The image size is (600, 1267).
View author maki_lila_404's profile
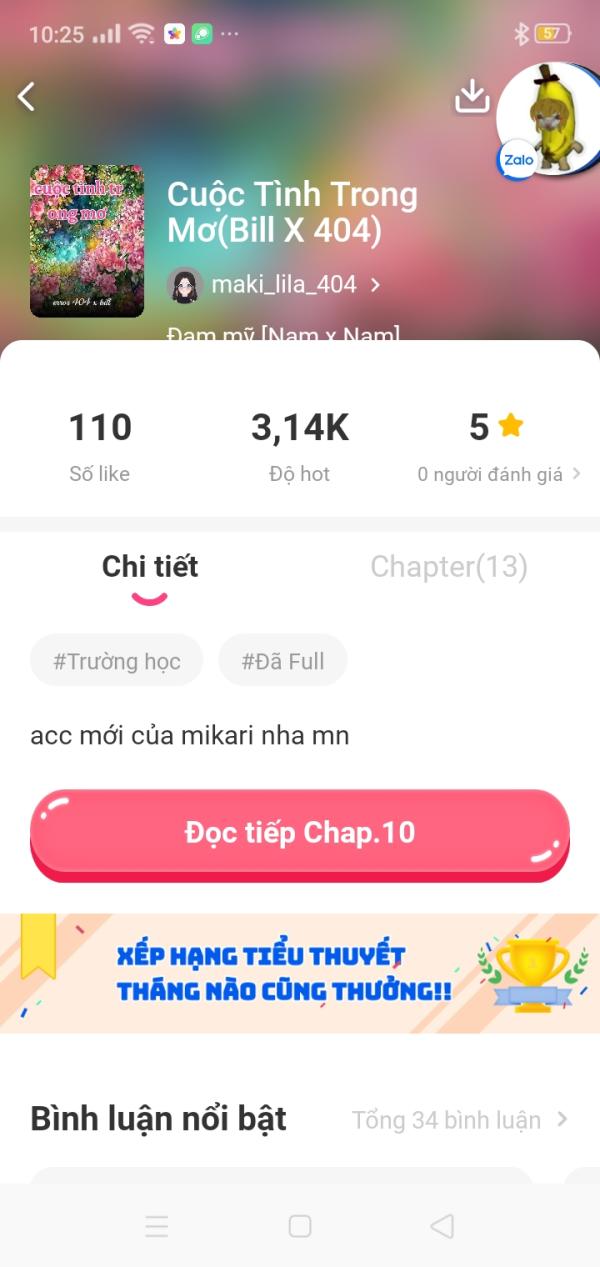274,285
